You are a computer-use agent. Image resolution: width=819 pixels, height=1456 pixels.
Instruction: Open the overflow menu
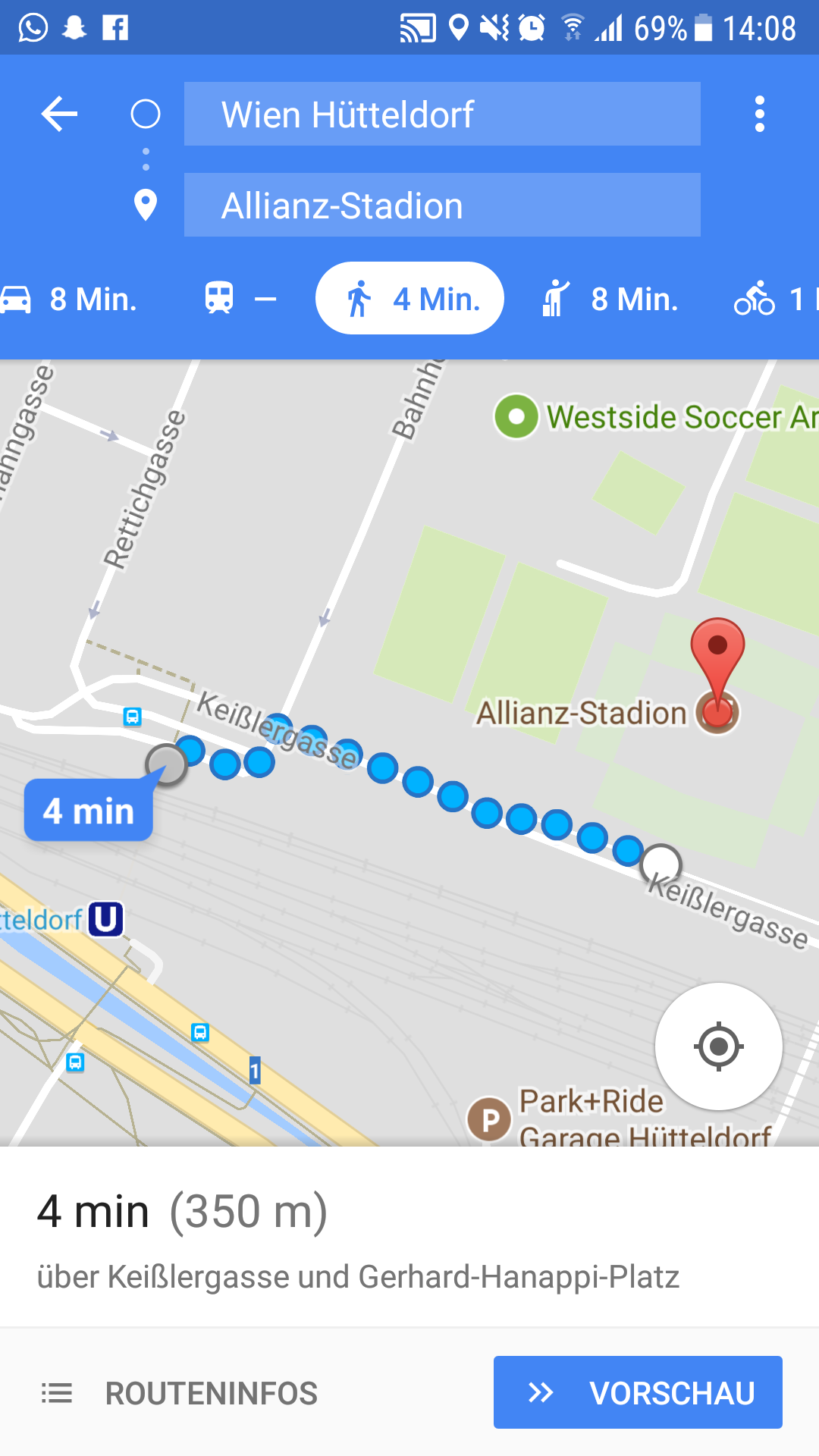point(759,115)
